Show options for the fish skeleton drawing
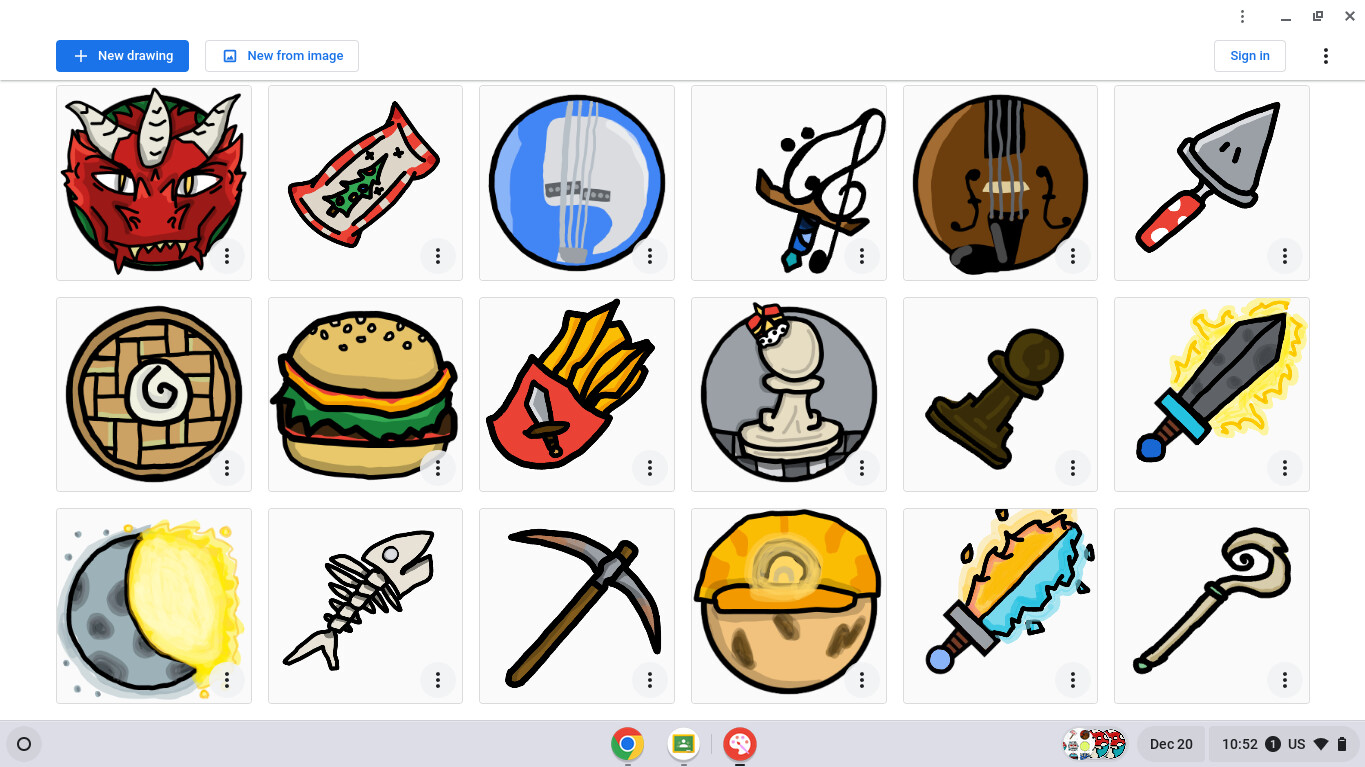Viewport: 1365px width, 767px height. click(x=438, y=680)
